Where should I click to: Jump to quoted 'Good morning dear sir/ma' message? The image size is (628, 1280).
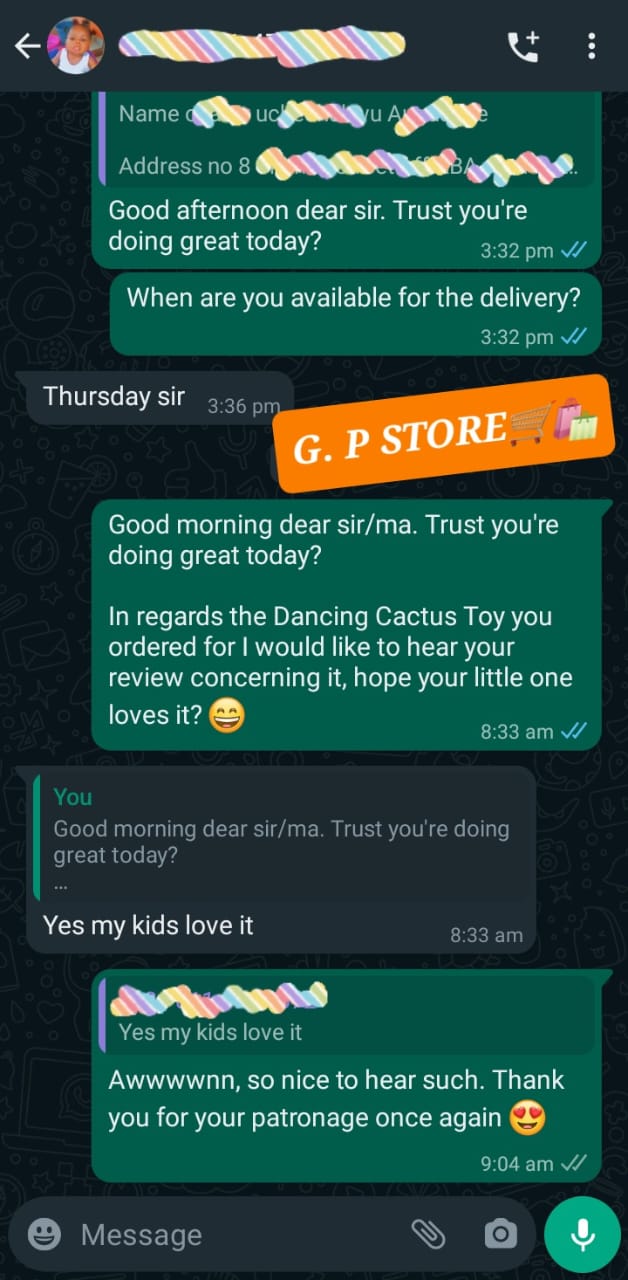(x=280, y=839)
